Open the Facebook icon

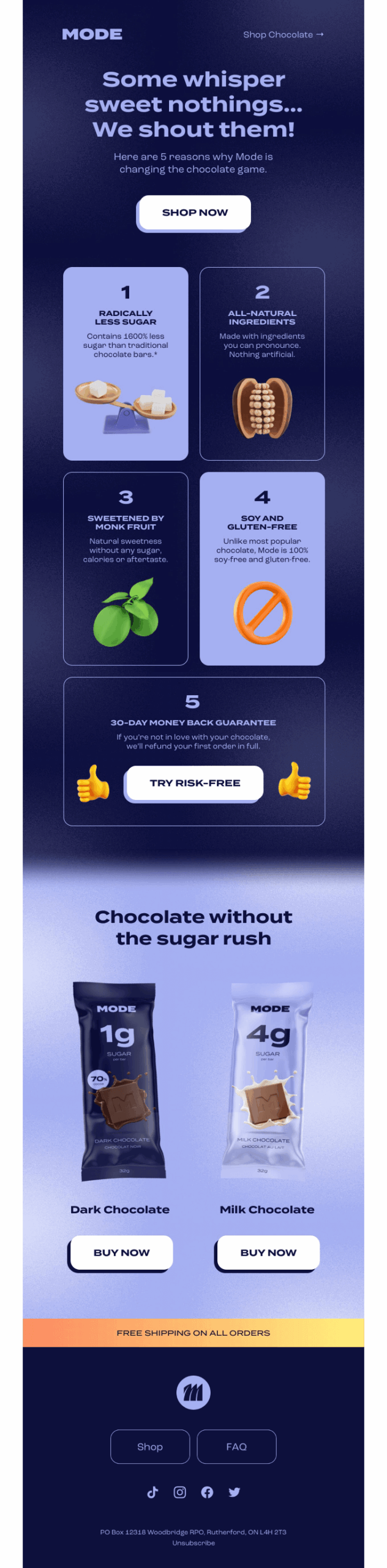tap(207, 1492)
